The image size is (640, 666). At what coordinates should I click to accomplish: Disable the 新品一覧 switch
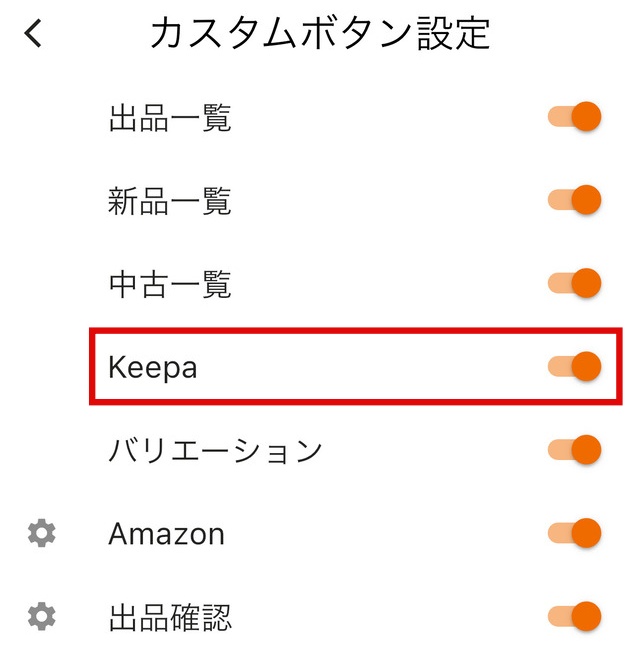[575, 201]
